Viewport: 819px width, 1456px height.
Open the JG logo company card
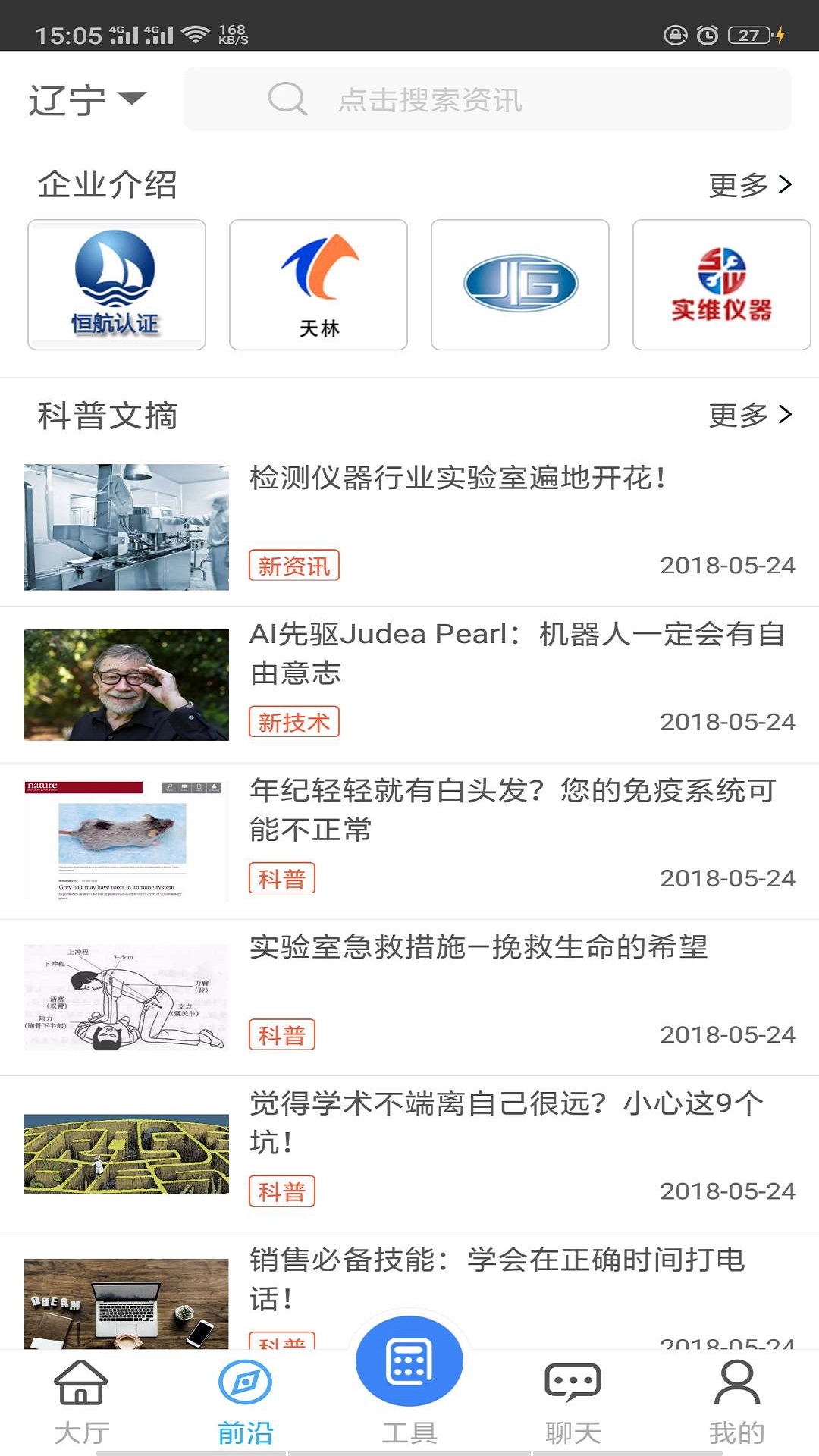pos(520,285)
